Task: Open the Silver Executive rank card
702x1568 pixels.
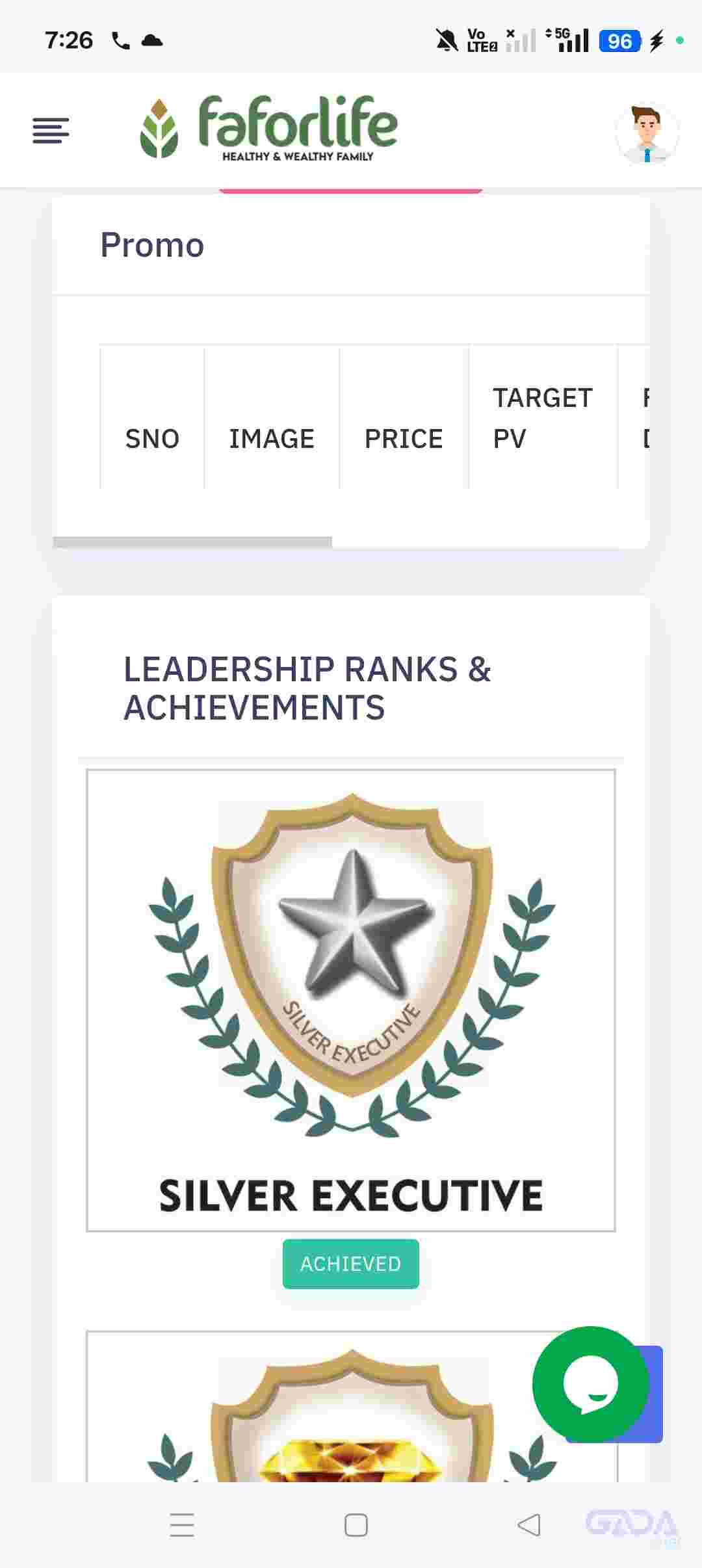Action: [x=351, y=1000]
